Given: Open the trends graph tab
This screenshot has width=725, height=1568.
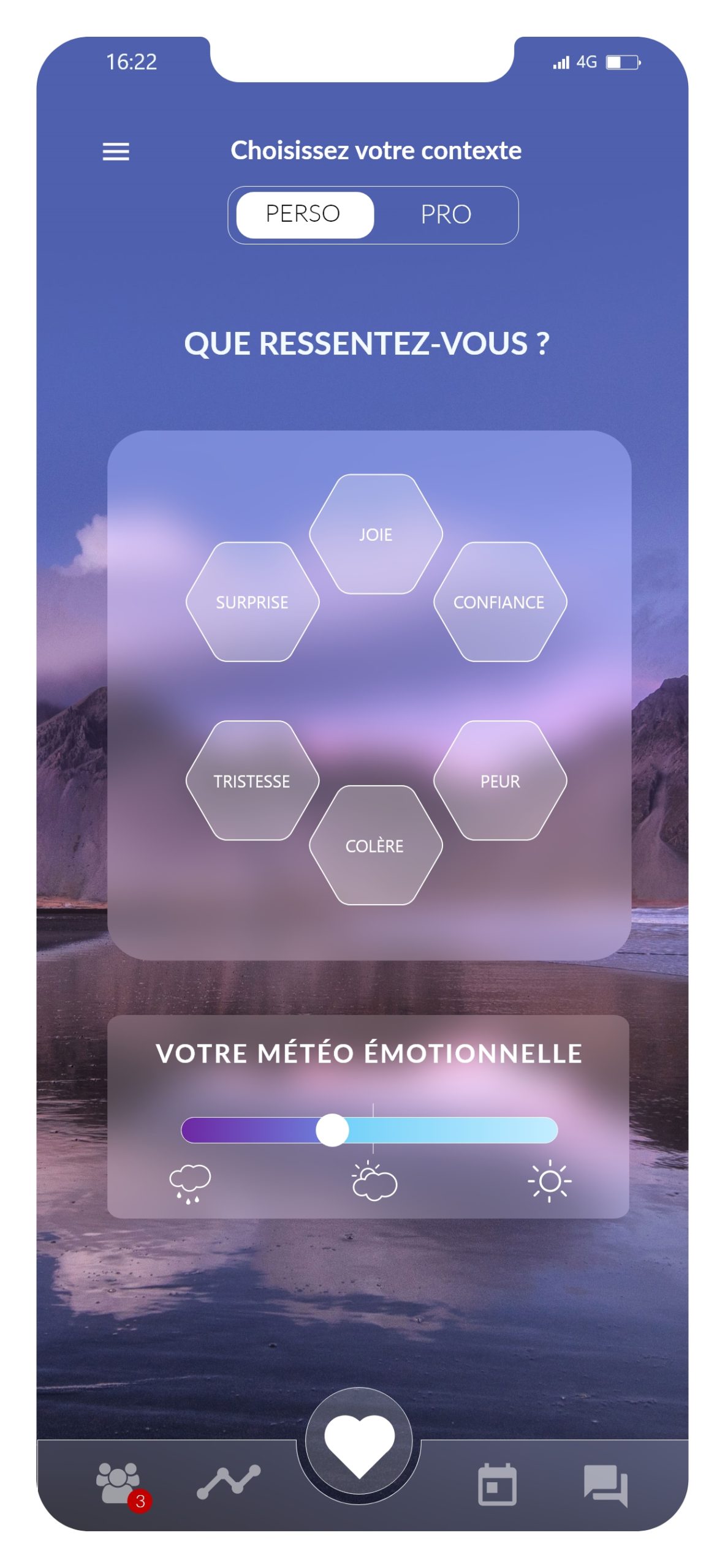Looking at the screenshot, I should (x=229, y=1482).
